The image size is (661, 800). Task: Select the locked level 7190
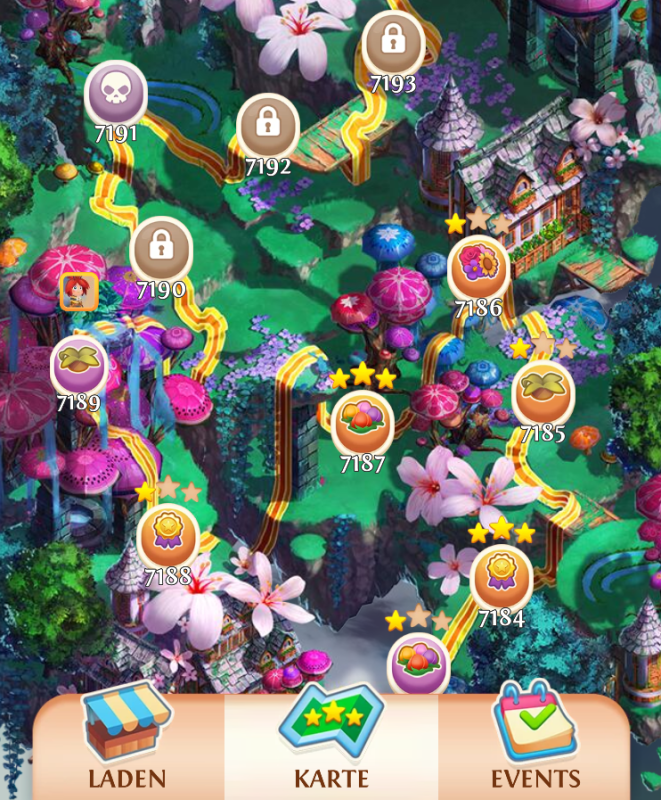161,247
